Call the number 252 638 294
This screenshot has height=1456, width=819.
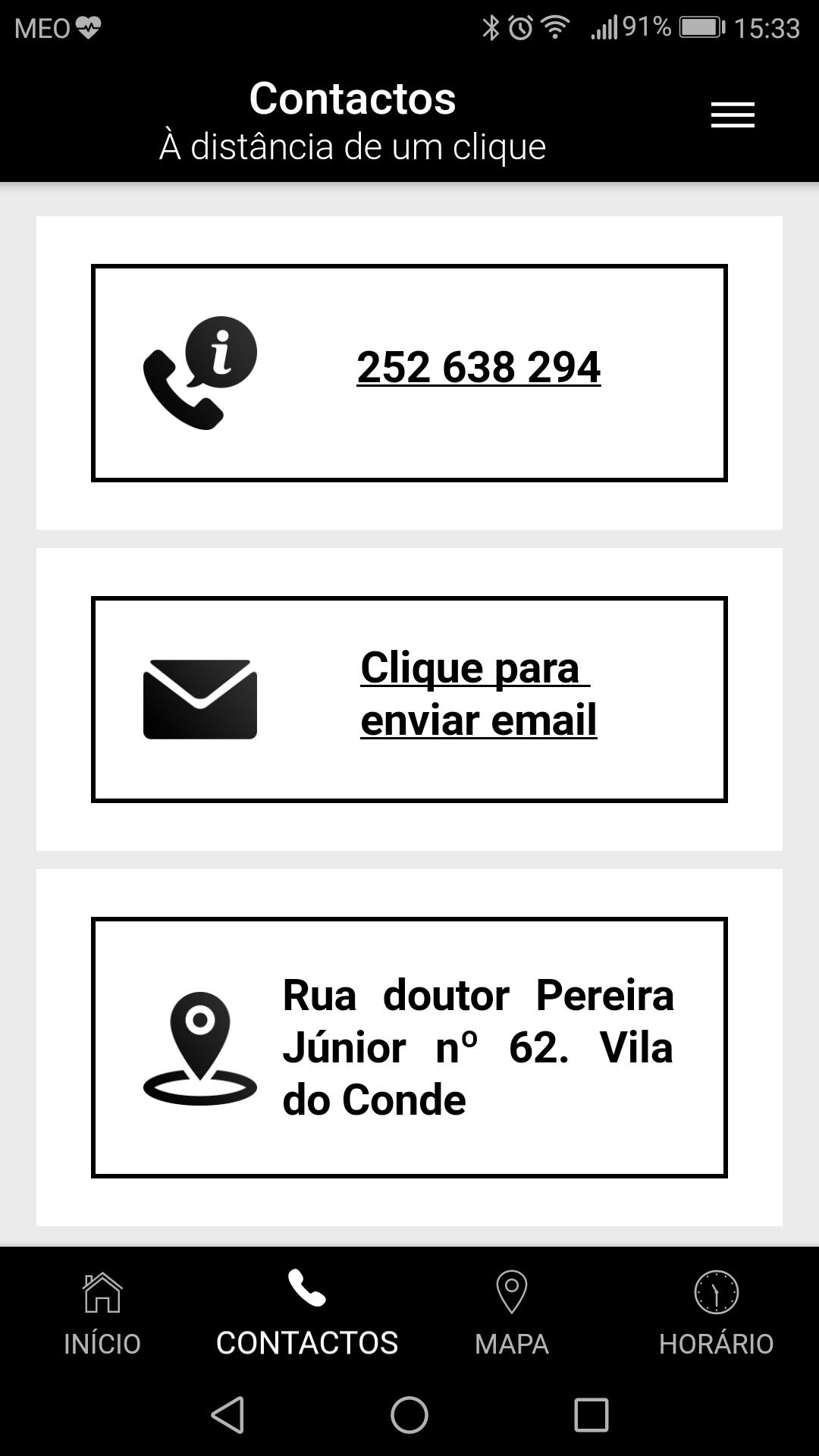(479, 368)
